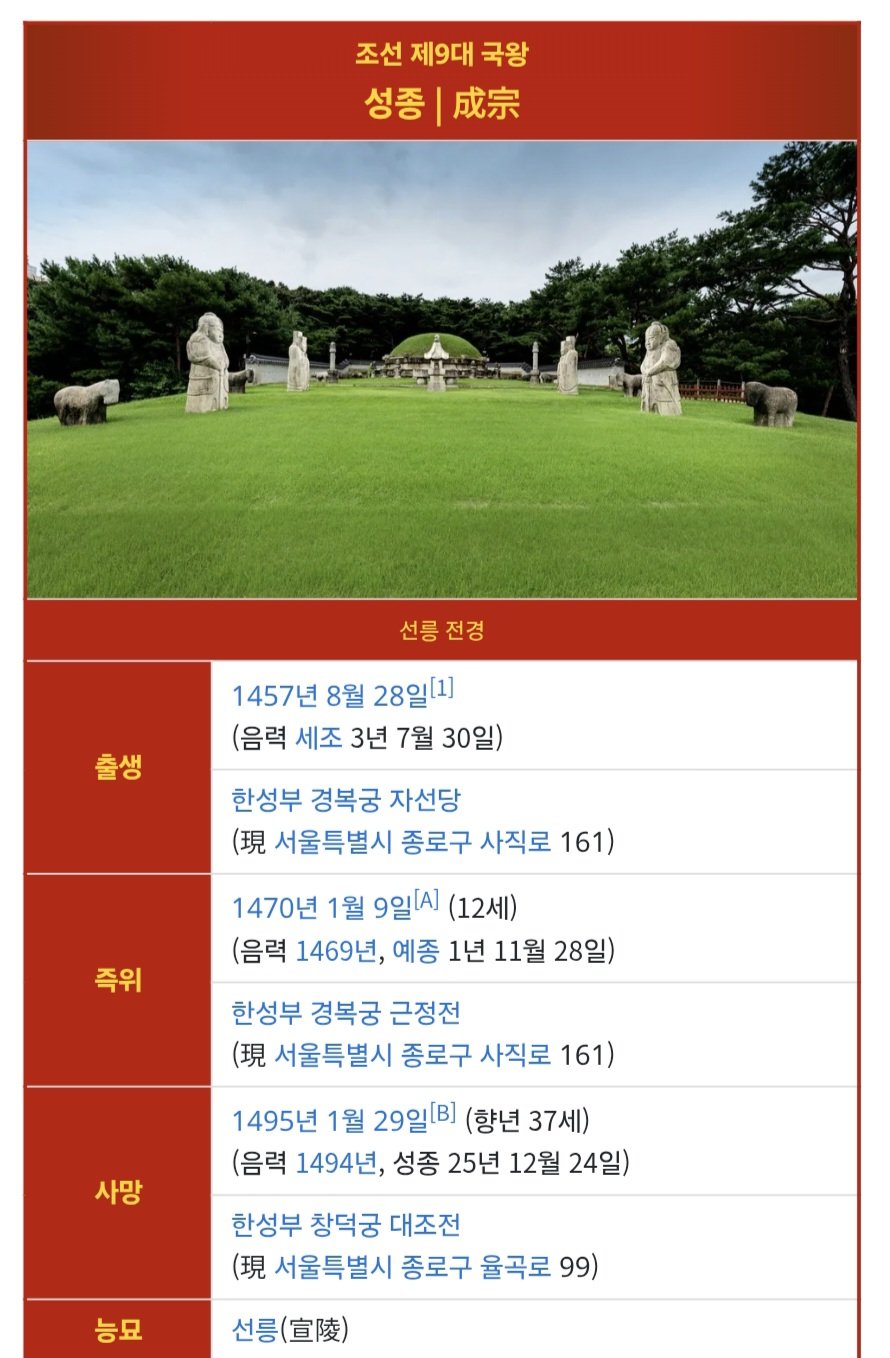The width and height of the screenshot is (890, 1358).
Task: Open the 선릉 link in the 능묘 row
Action: point(255,1329)
